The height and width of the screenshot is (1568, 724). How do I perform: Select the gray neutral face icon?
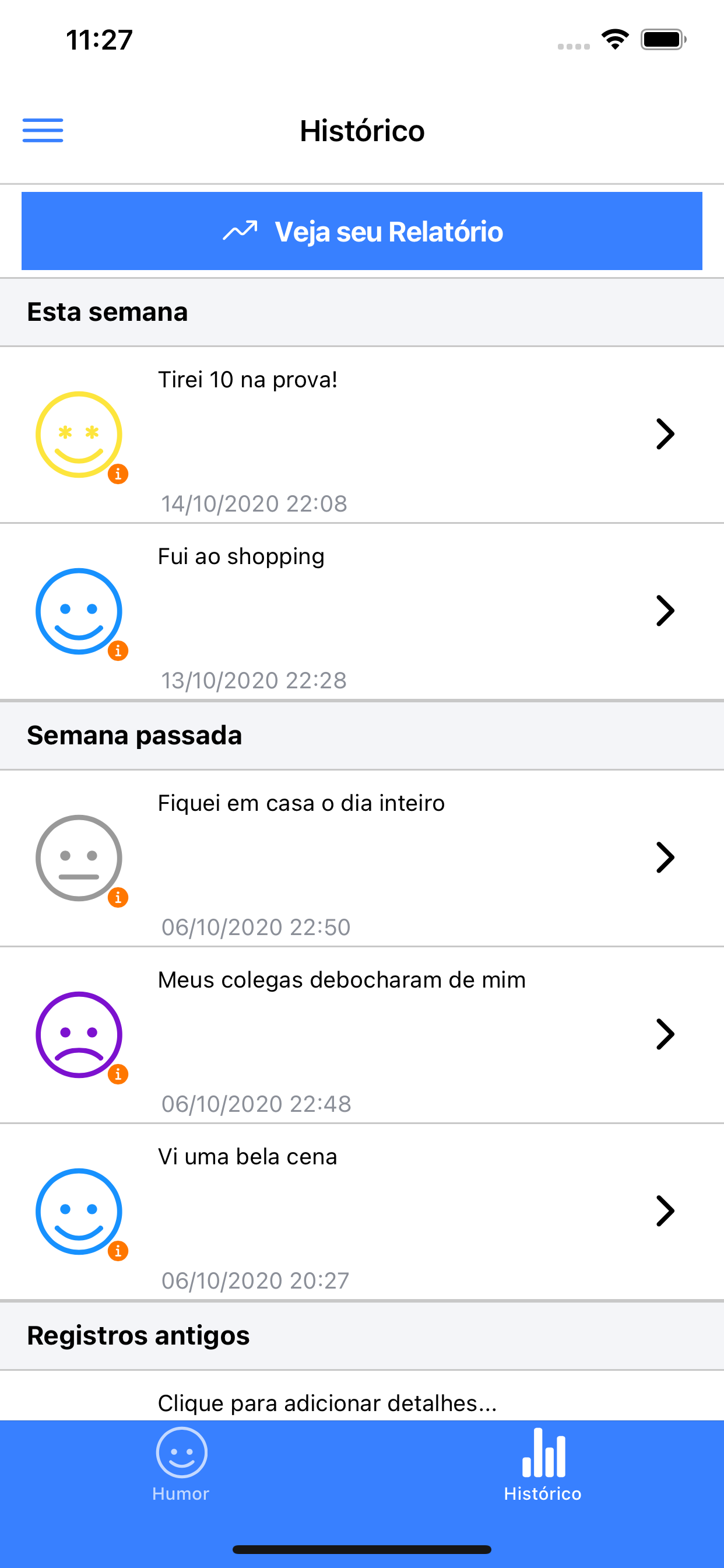point(79,857)
